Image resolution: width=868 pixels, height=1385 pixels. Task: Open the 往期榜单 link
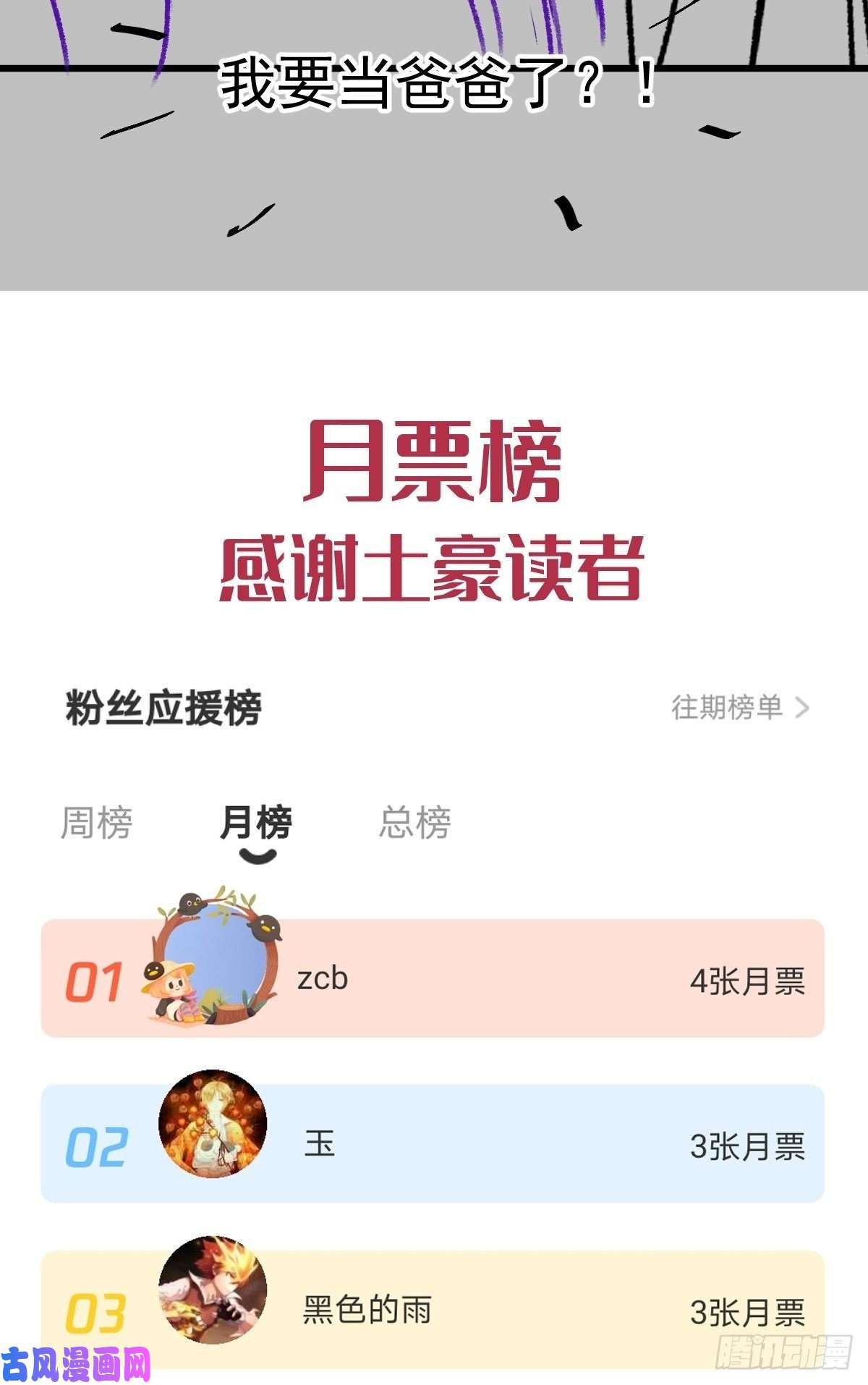727,710
